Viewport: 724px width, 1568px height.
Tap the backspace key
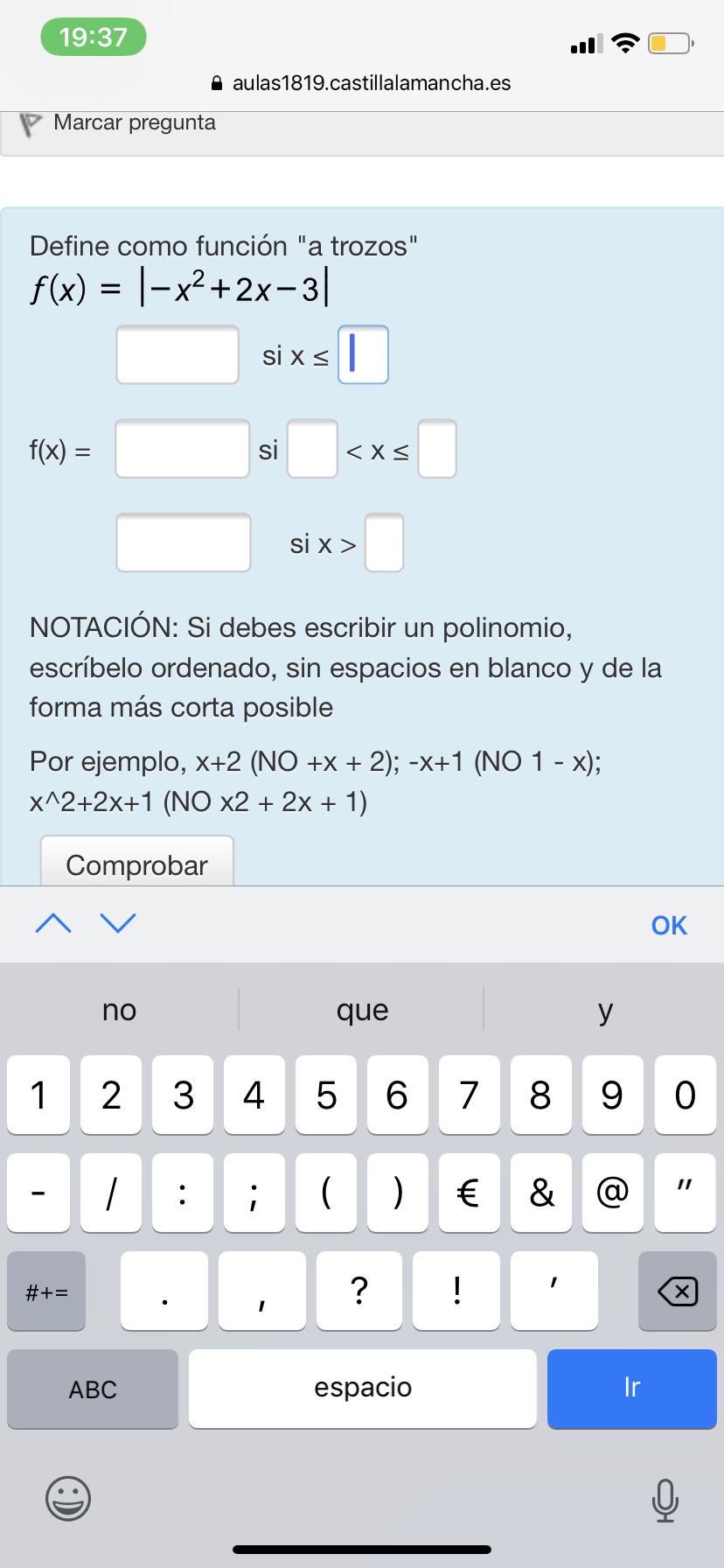coord(678,1291)
